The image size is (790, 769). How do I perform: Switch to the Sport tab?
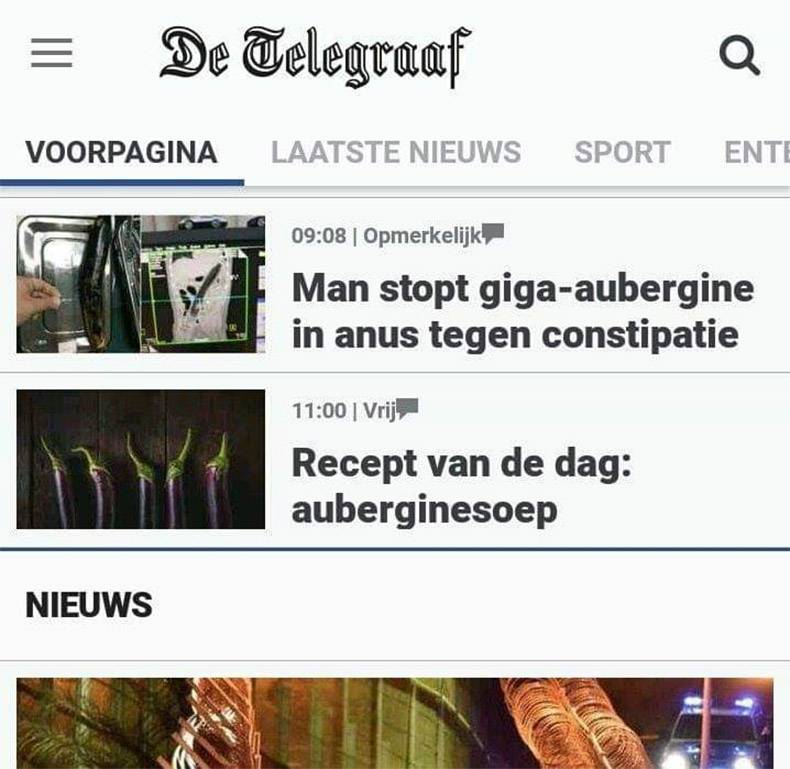point(622,152)
